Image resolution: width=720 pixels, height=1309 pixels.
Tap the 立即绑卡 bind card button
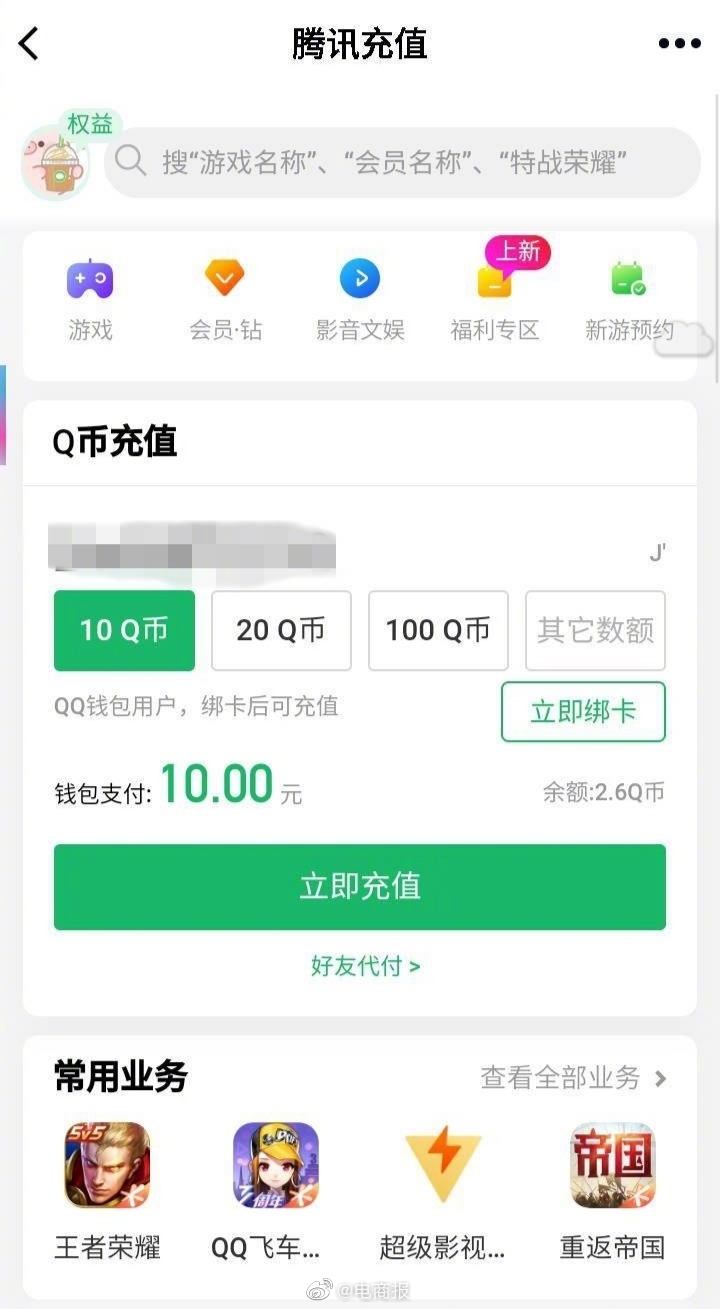click(583, 712)
